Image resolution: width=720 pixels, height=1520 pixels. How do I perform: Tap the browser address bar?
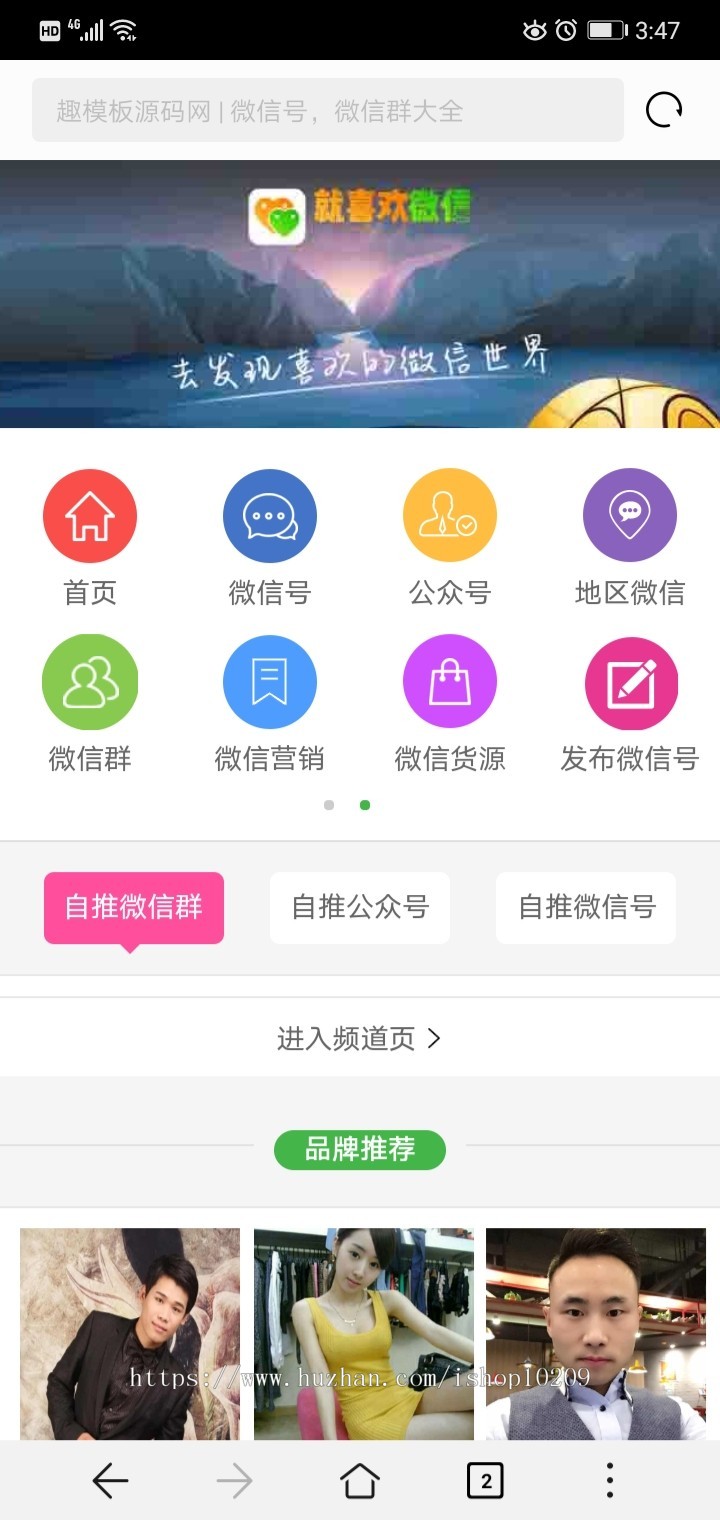[x=327, y=110]
